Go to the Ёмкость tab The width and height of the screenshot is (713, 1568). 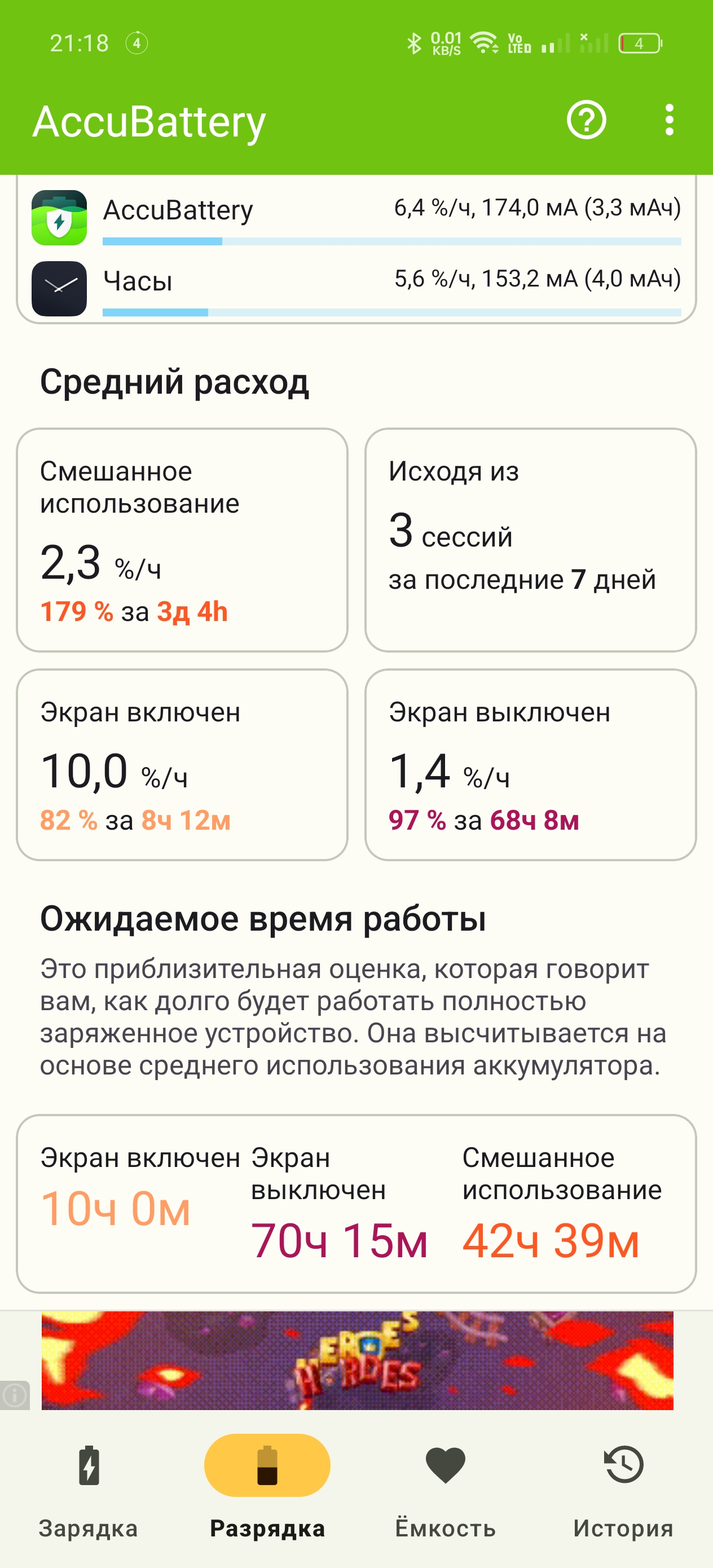point(445,1485)
